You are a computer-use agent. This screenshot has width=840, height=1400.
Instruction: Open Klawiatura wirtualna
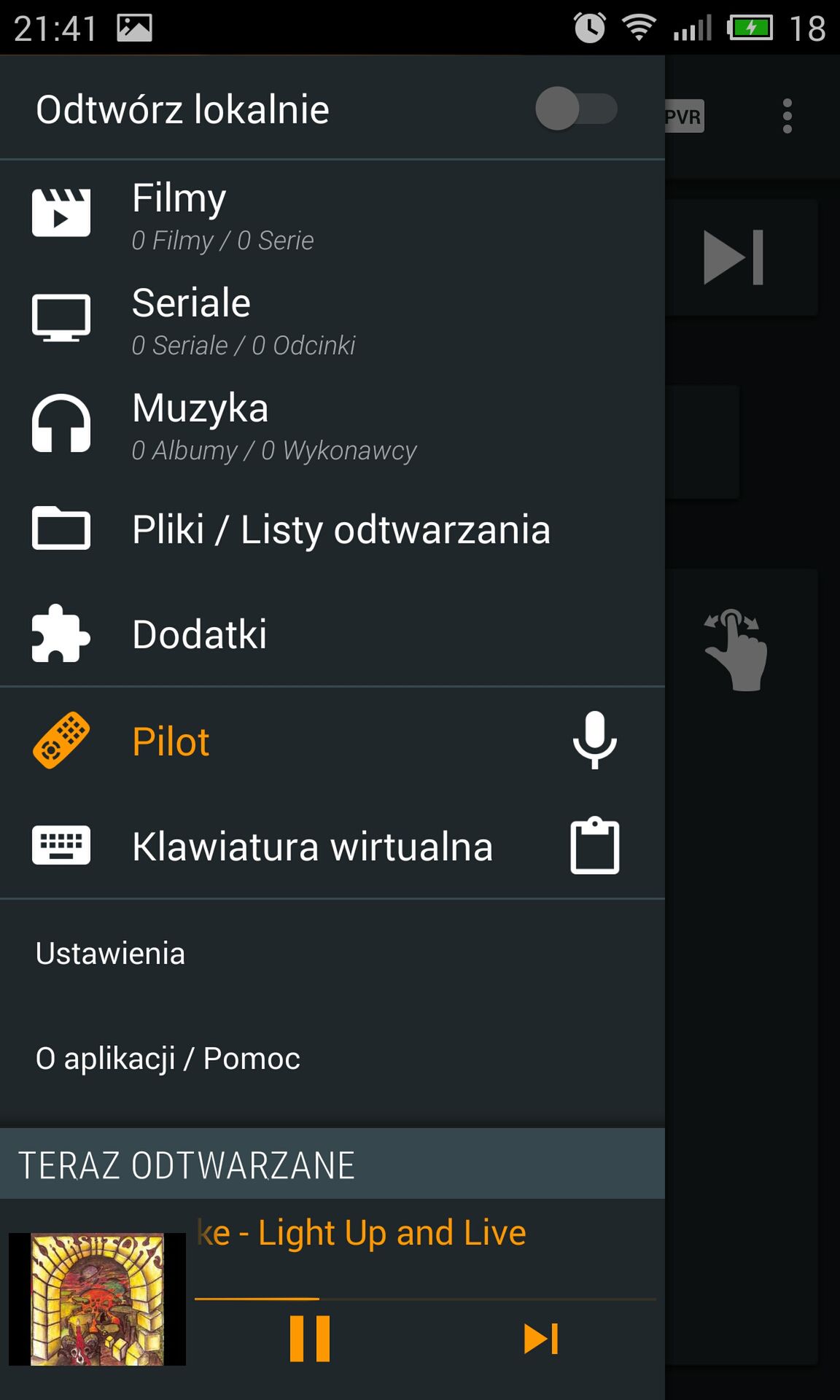(x=277, y=846)
